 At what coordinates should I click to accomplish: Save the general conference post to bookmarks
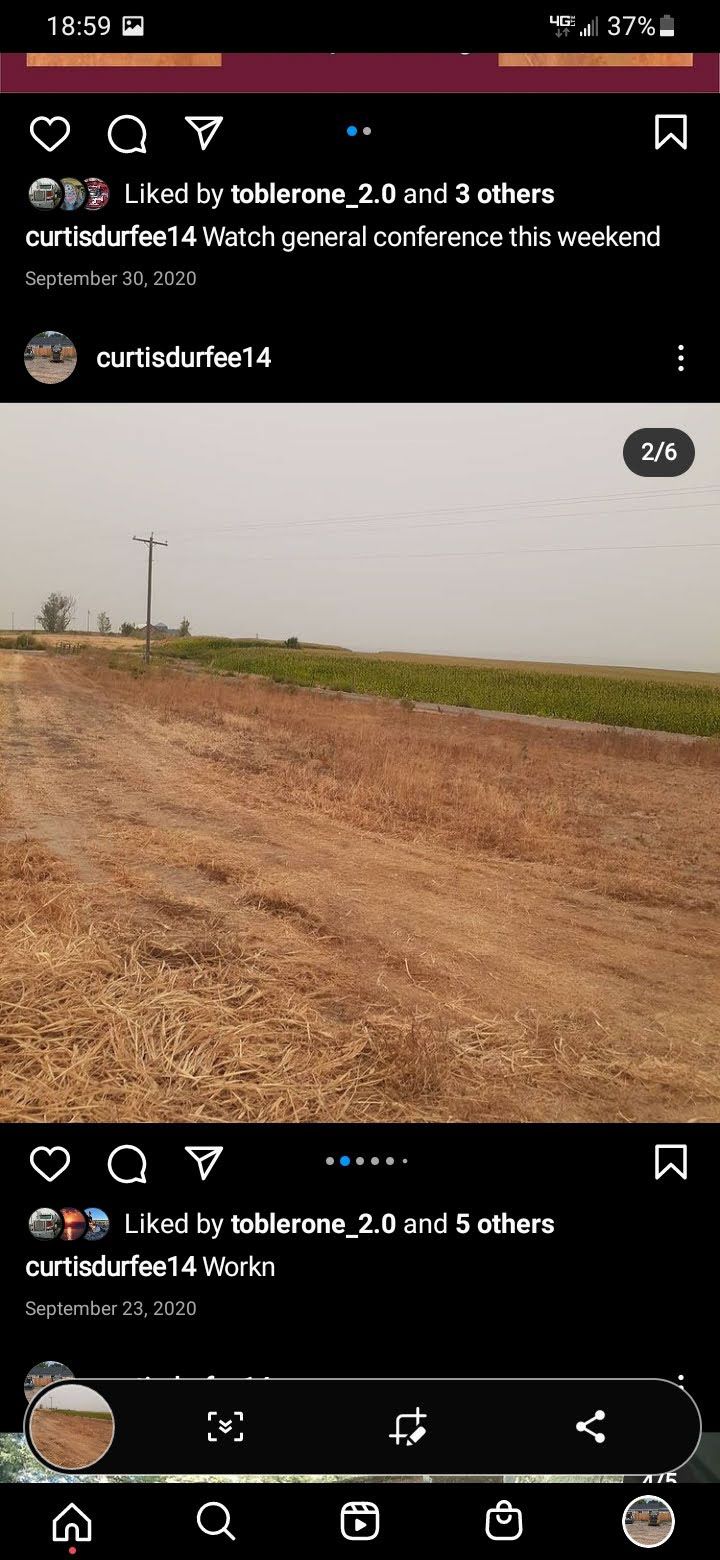[670, 132]
